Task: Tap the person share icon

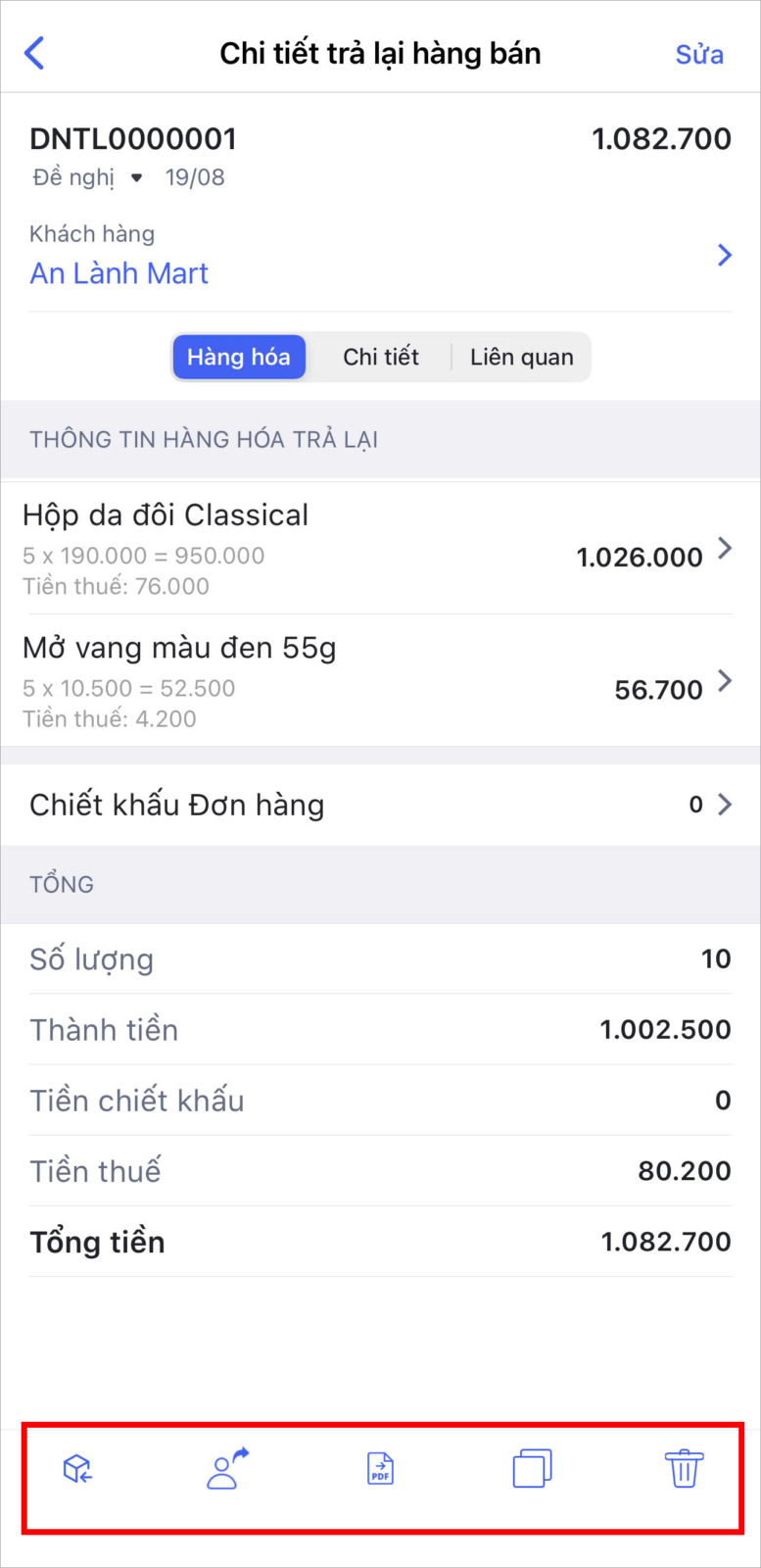Action: pyautogui.click(x=227, y=1468)
